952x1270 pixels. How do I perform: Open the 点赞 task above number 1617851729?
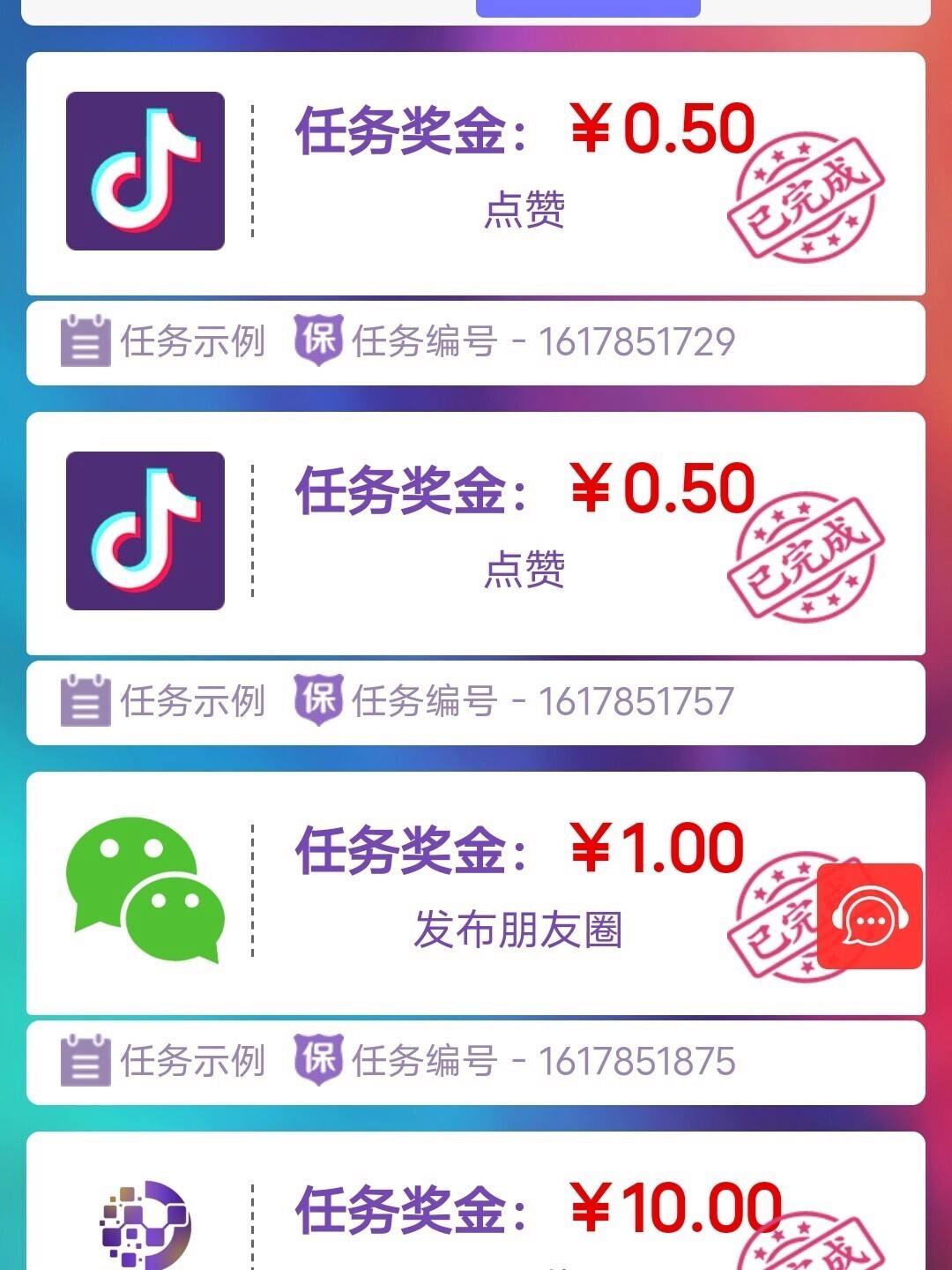coord(476,174)
